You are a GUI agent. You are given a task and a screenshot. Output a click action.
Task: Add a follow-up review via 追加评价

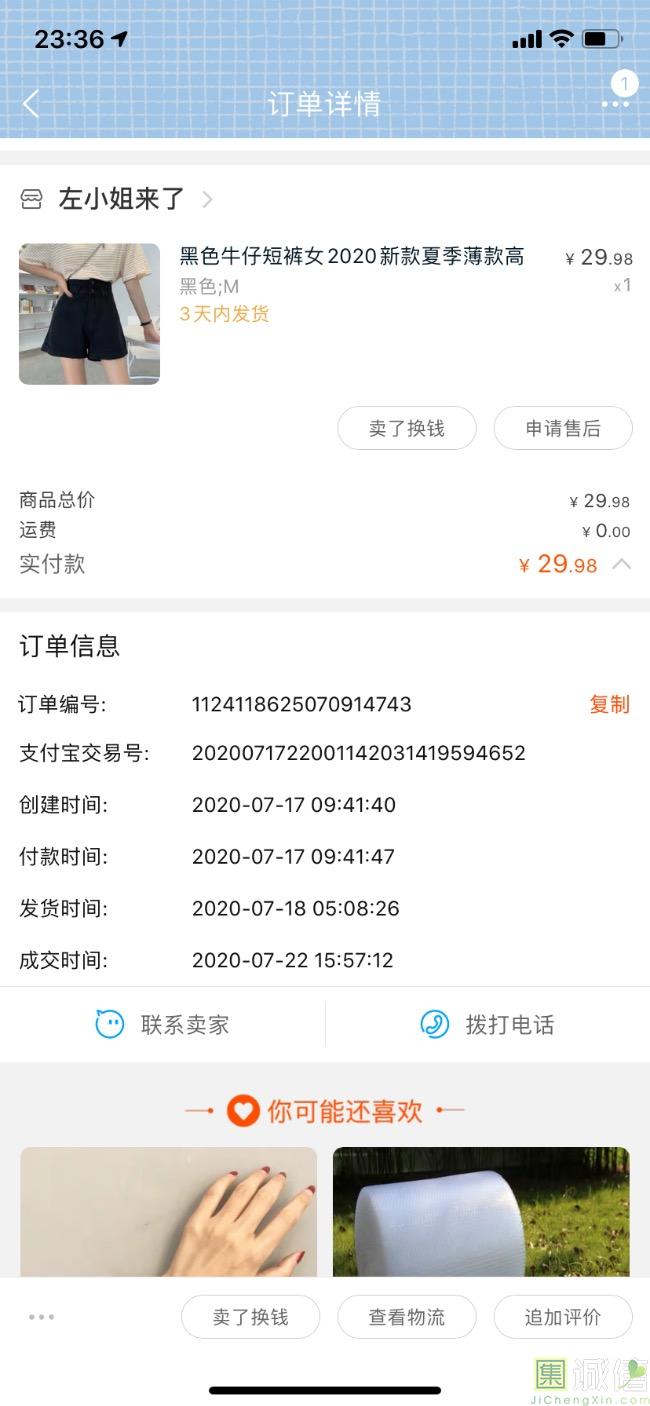click(563, 1317)
